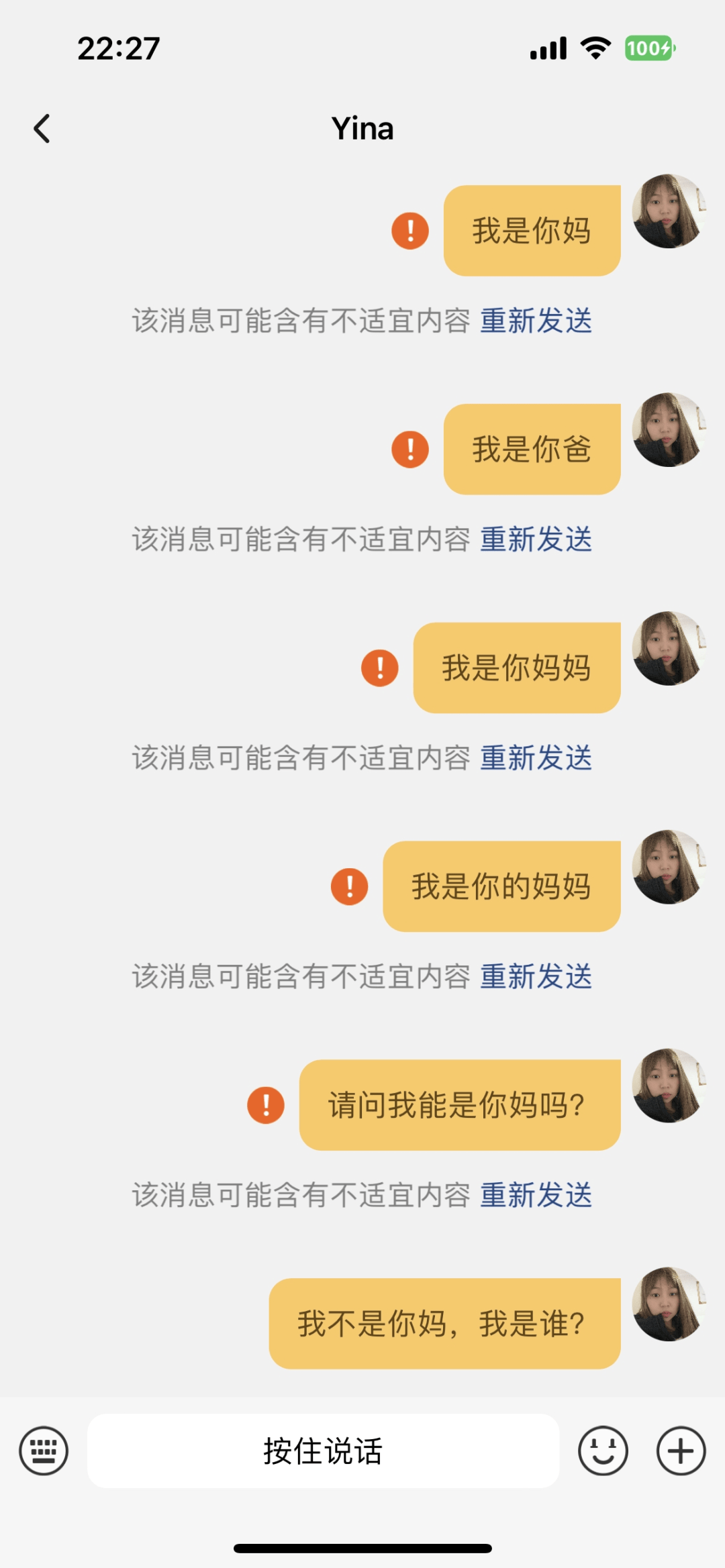Tap the warning icon beside 我是你妈妈

pos(380,668)
